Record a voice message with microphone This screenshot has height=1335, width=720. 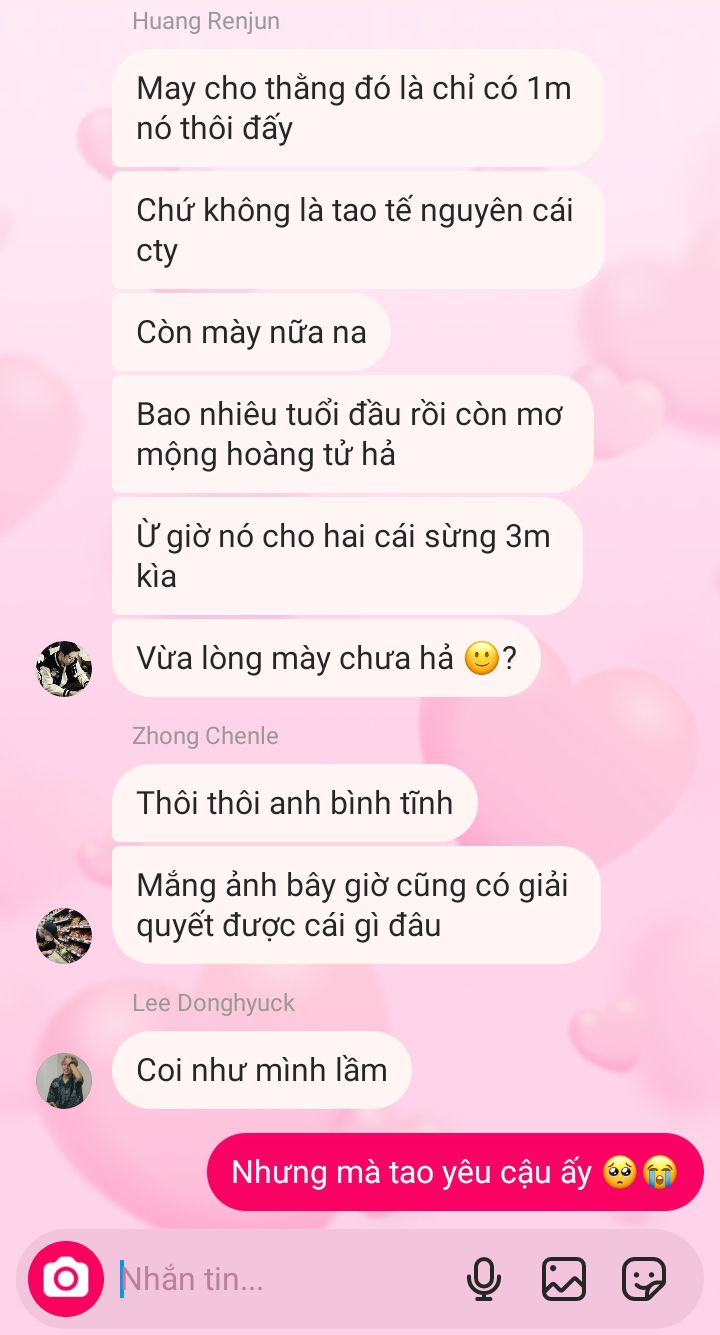(484, 1278)
